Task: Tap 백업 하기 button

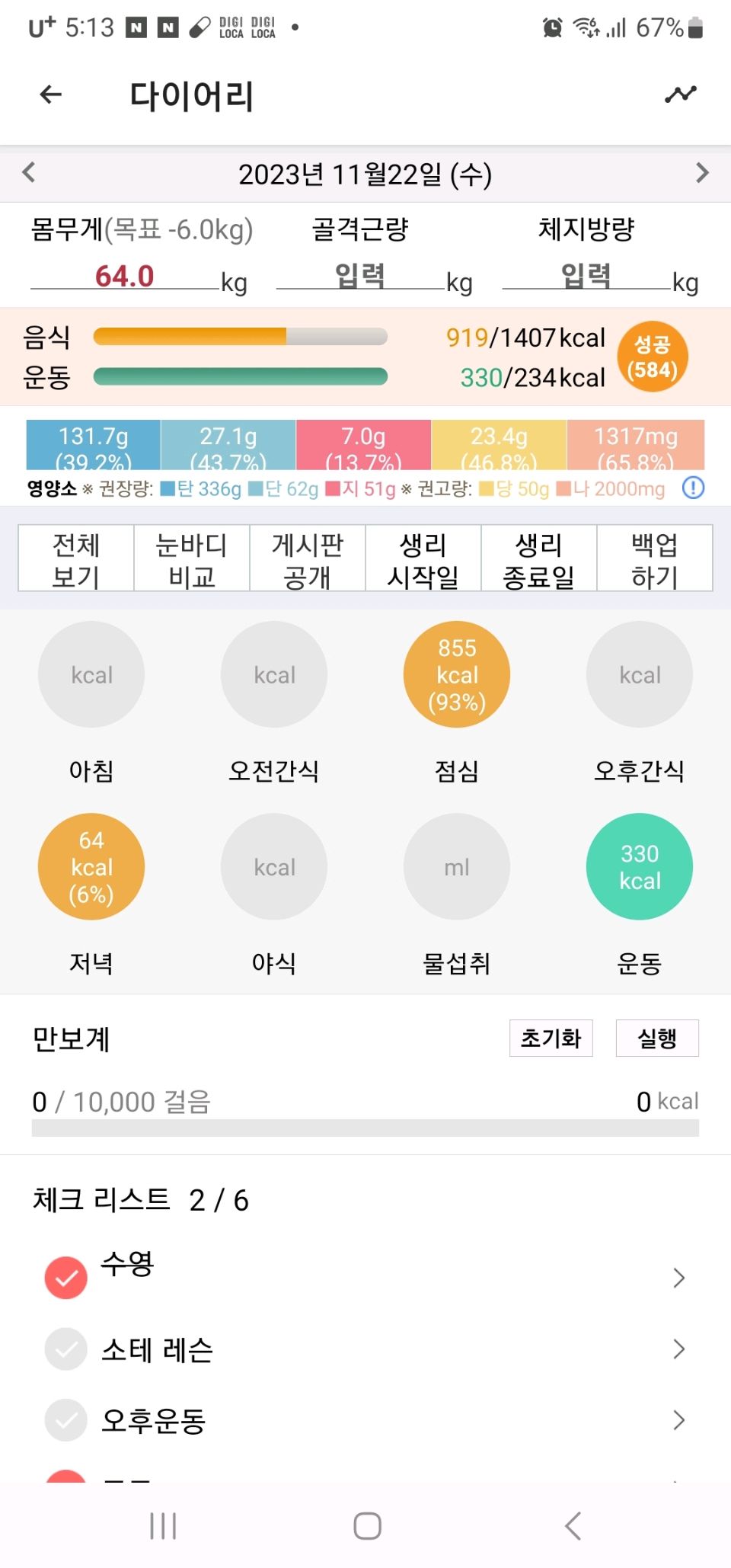Action: pyautogui.click(x=654, y=559)
